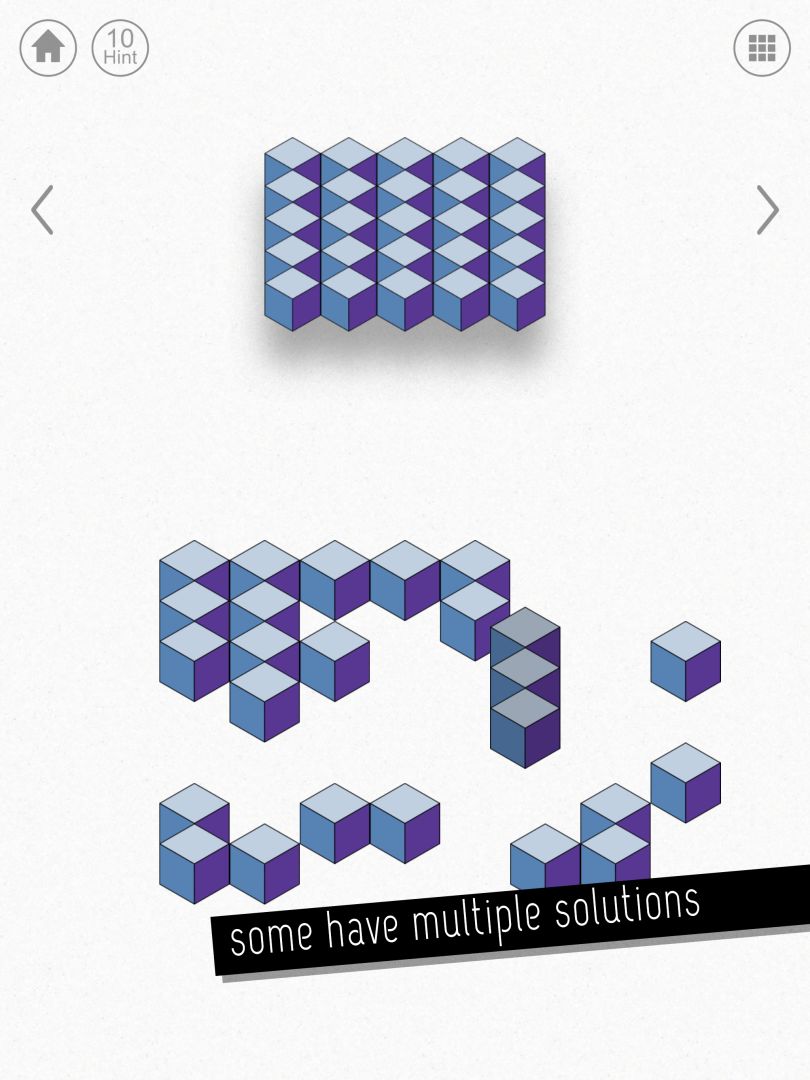Viewport: 810px width, 1080px height.
Task: Use the 10 Hint button
Action: (120, 47)
